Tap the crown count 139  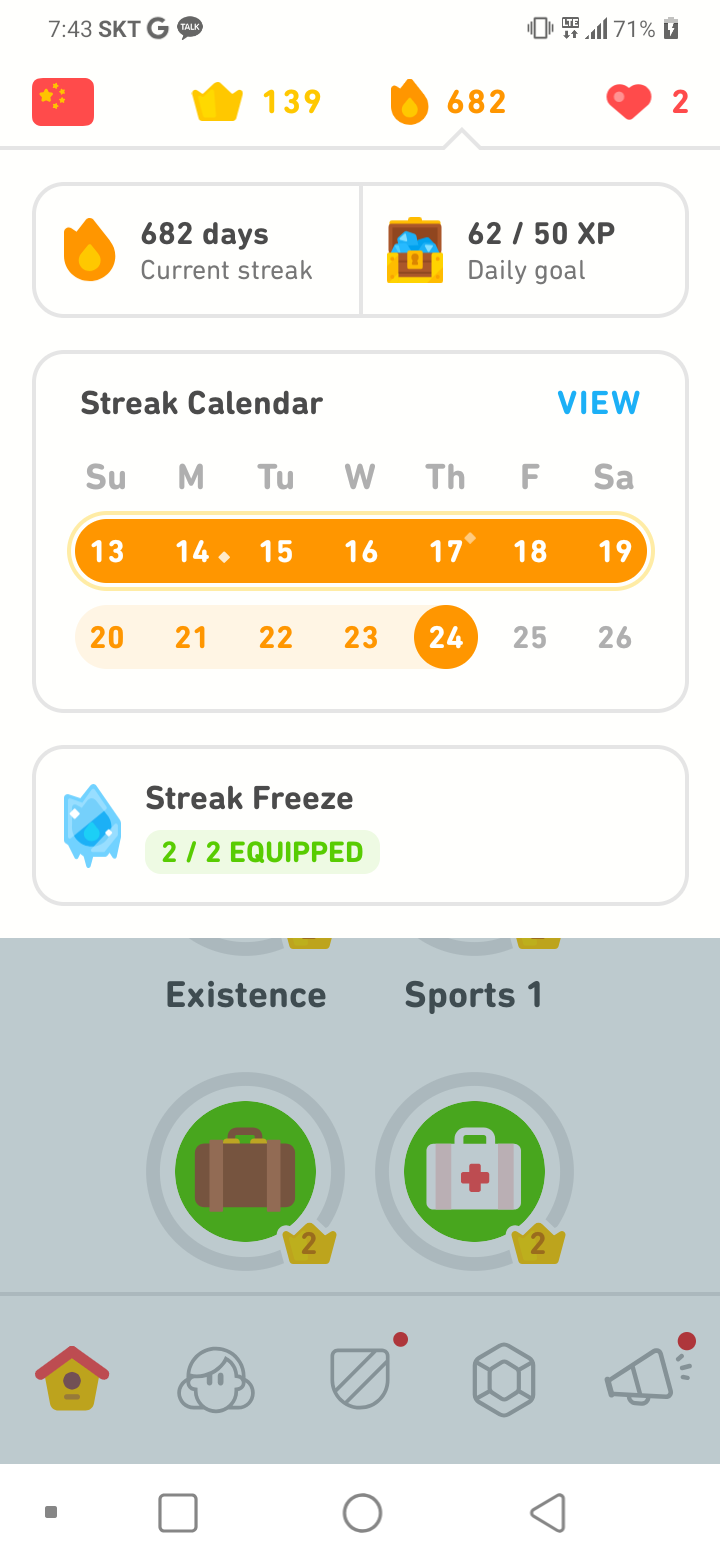coord(256,102)
